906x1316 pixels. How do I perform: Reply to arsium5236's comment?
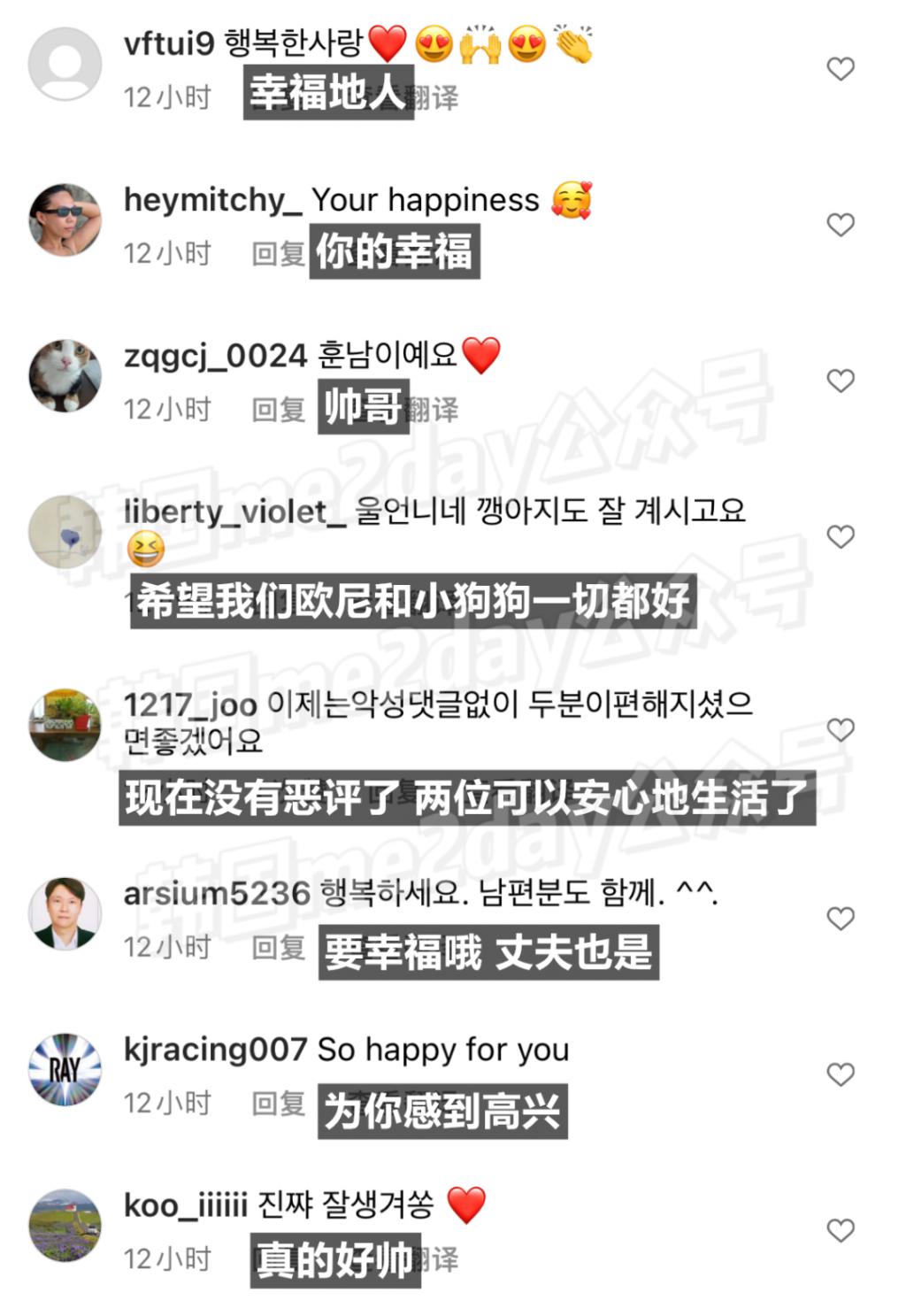(x=278, y=948)
